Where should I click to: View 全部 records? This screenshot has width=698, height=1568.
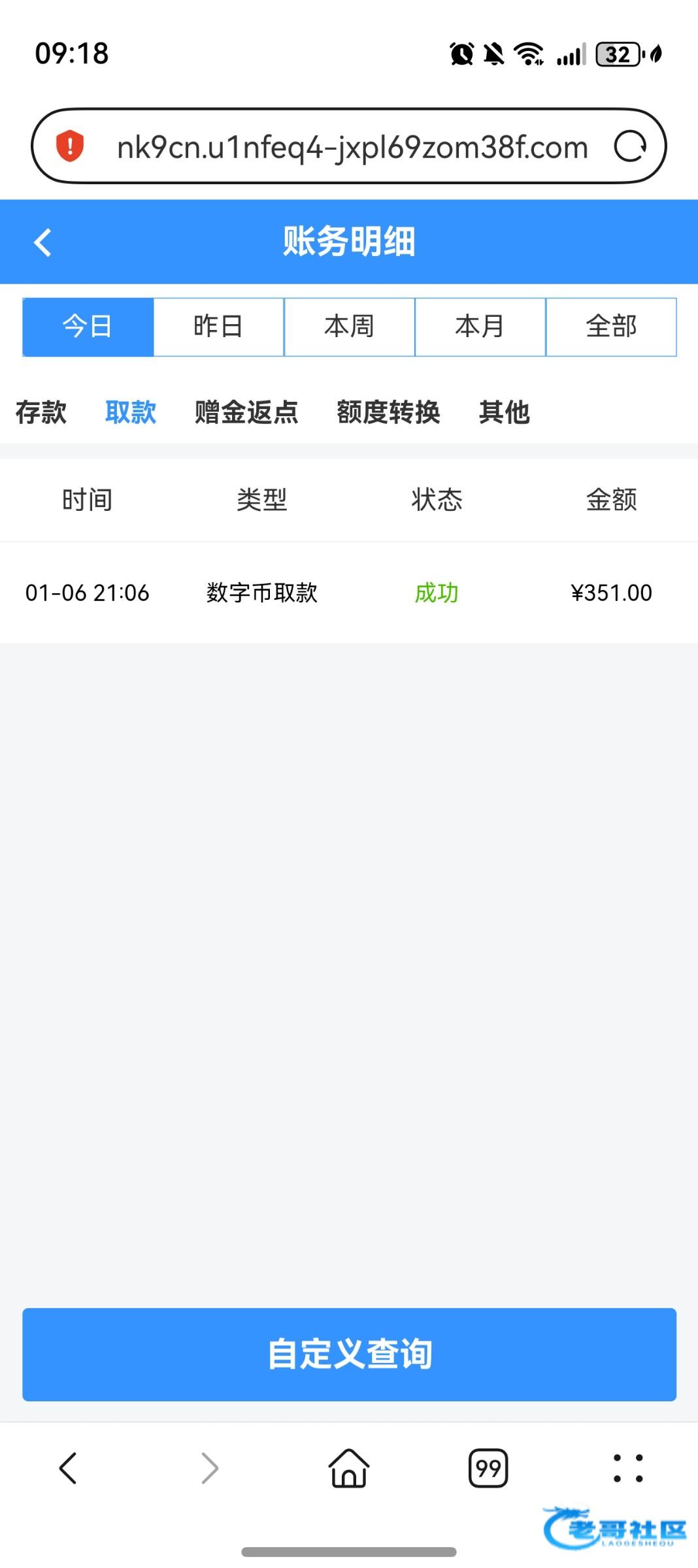pos(611,327)
